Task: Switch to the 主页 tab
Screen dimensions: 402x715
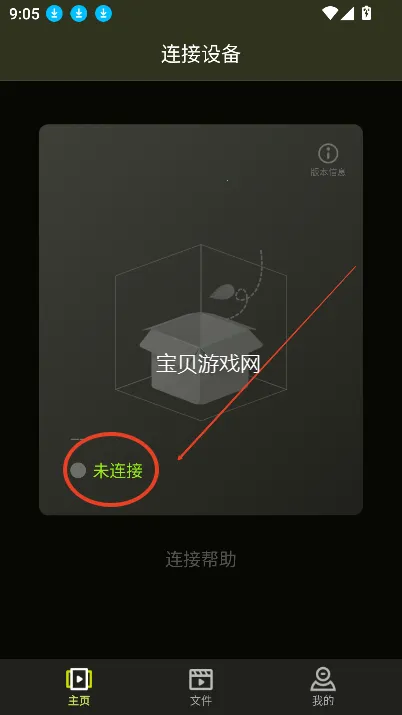Action: coord(79,687)
